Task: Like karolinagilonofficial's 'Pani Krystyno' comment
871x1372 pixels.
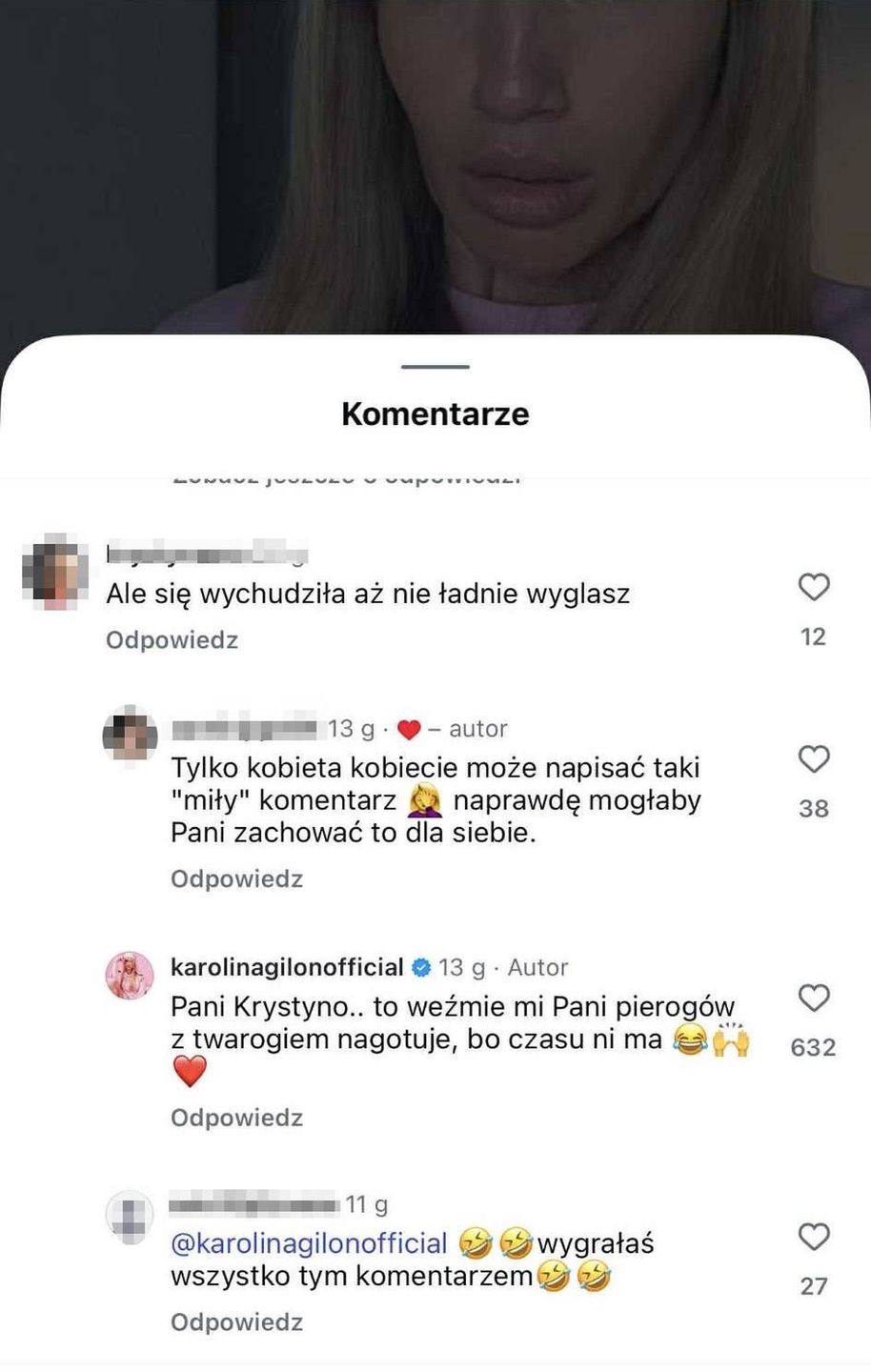Action: (813, 999)
